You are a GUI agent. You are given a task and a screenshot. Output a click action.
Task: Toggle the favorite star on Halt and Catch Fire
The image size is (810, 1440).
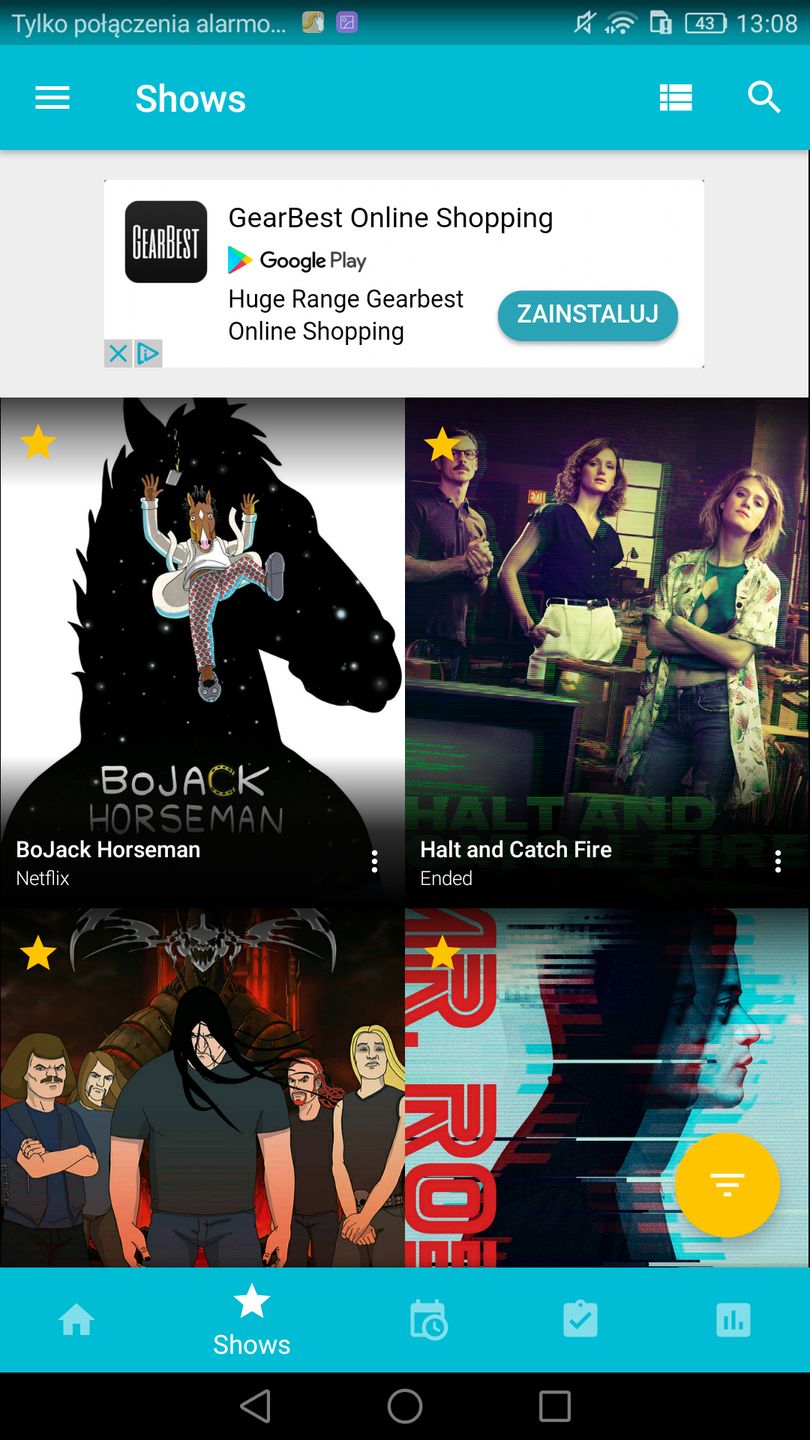(442, 442)
